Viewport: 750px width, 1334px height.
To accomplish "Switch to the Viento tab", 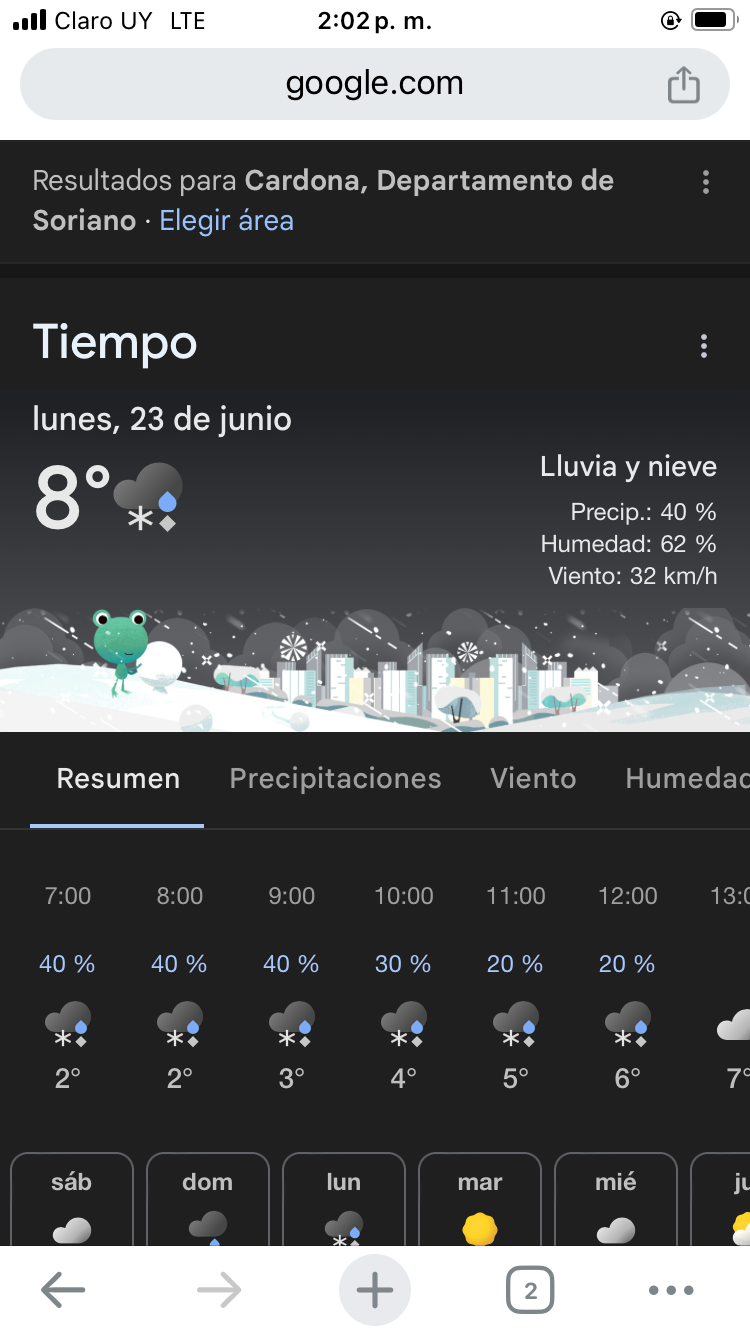I will click(x=533, y=779).
